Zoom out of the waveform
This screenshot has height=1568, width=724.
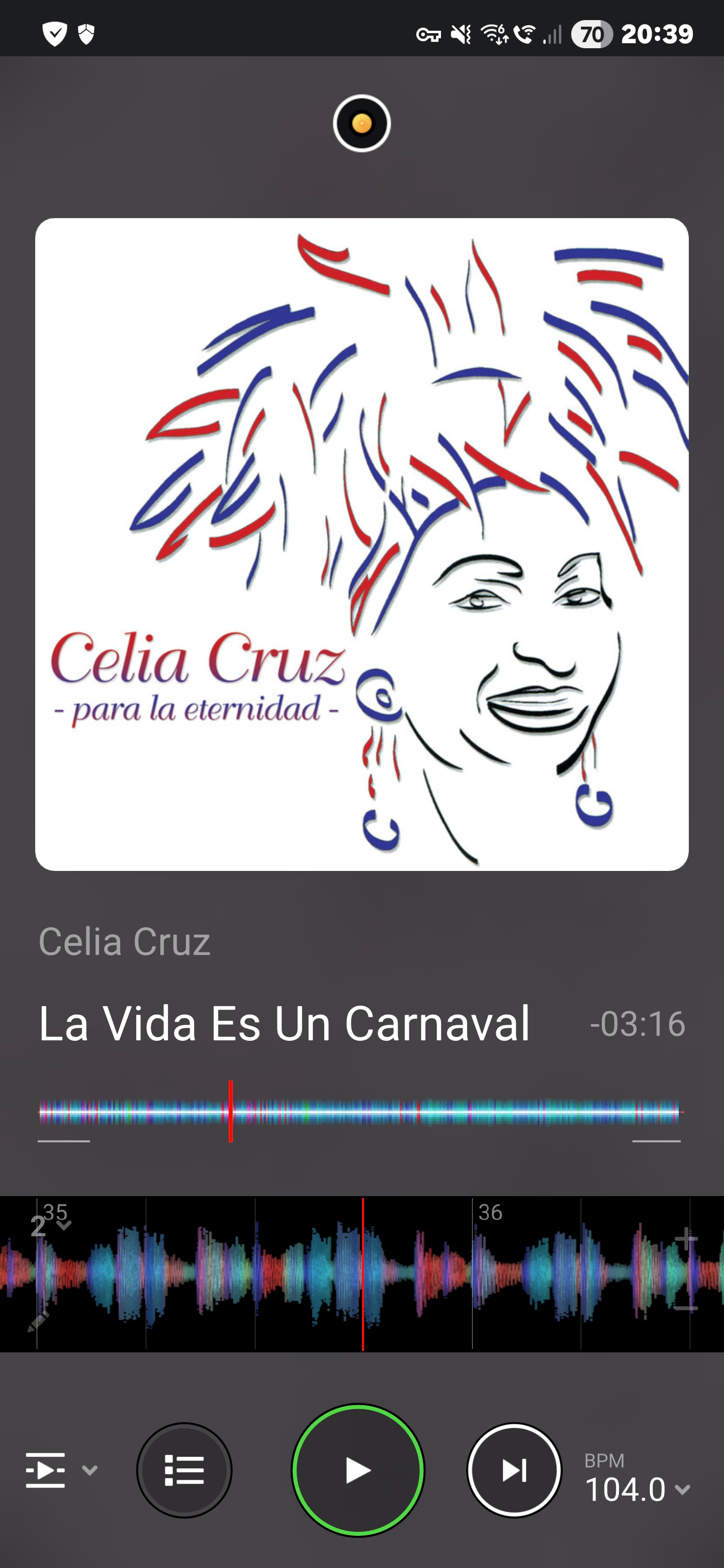point(686,1309)
